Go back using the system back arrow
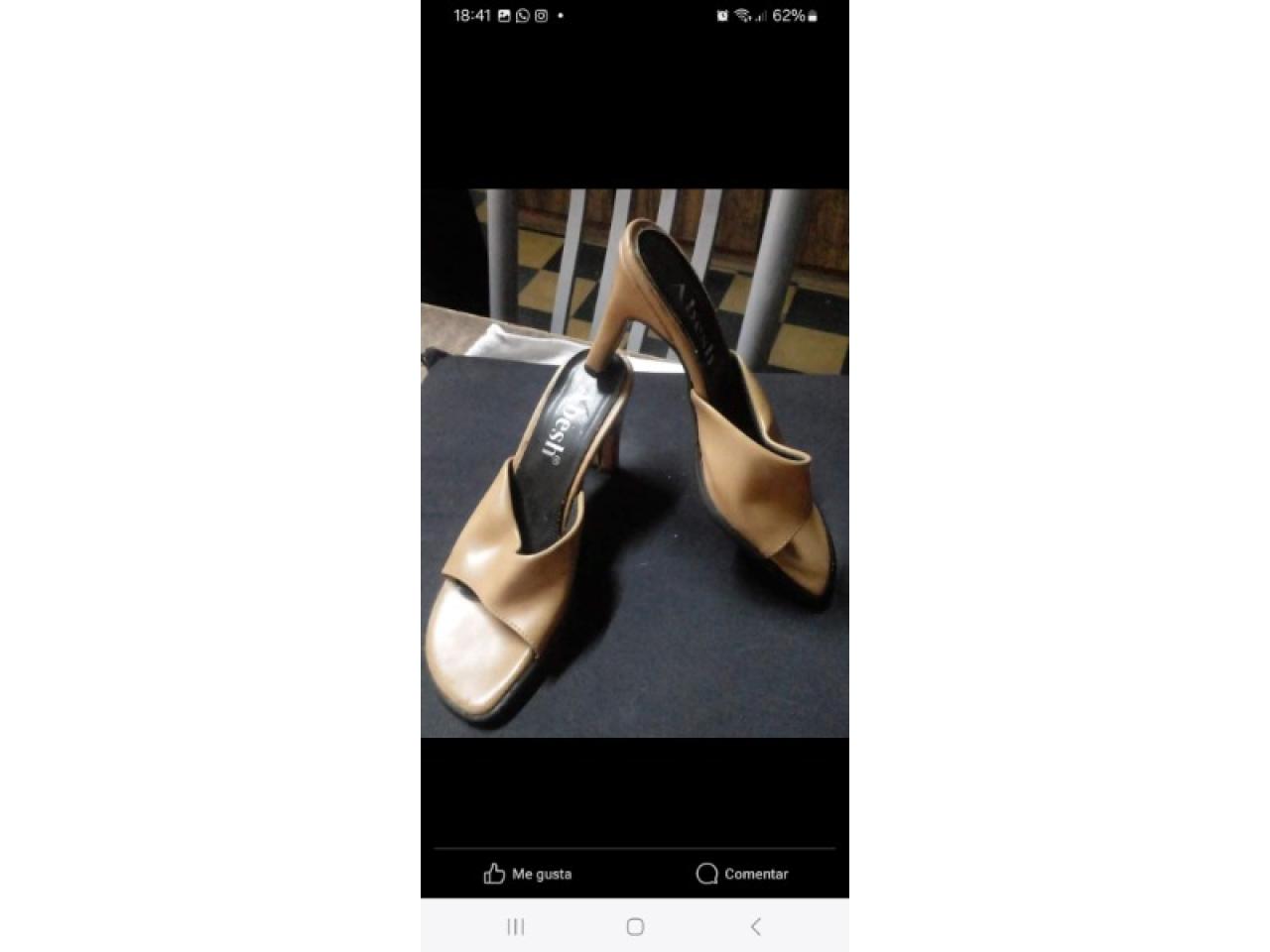 pos(755,926)
